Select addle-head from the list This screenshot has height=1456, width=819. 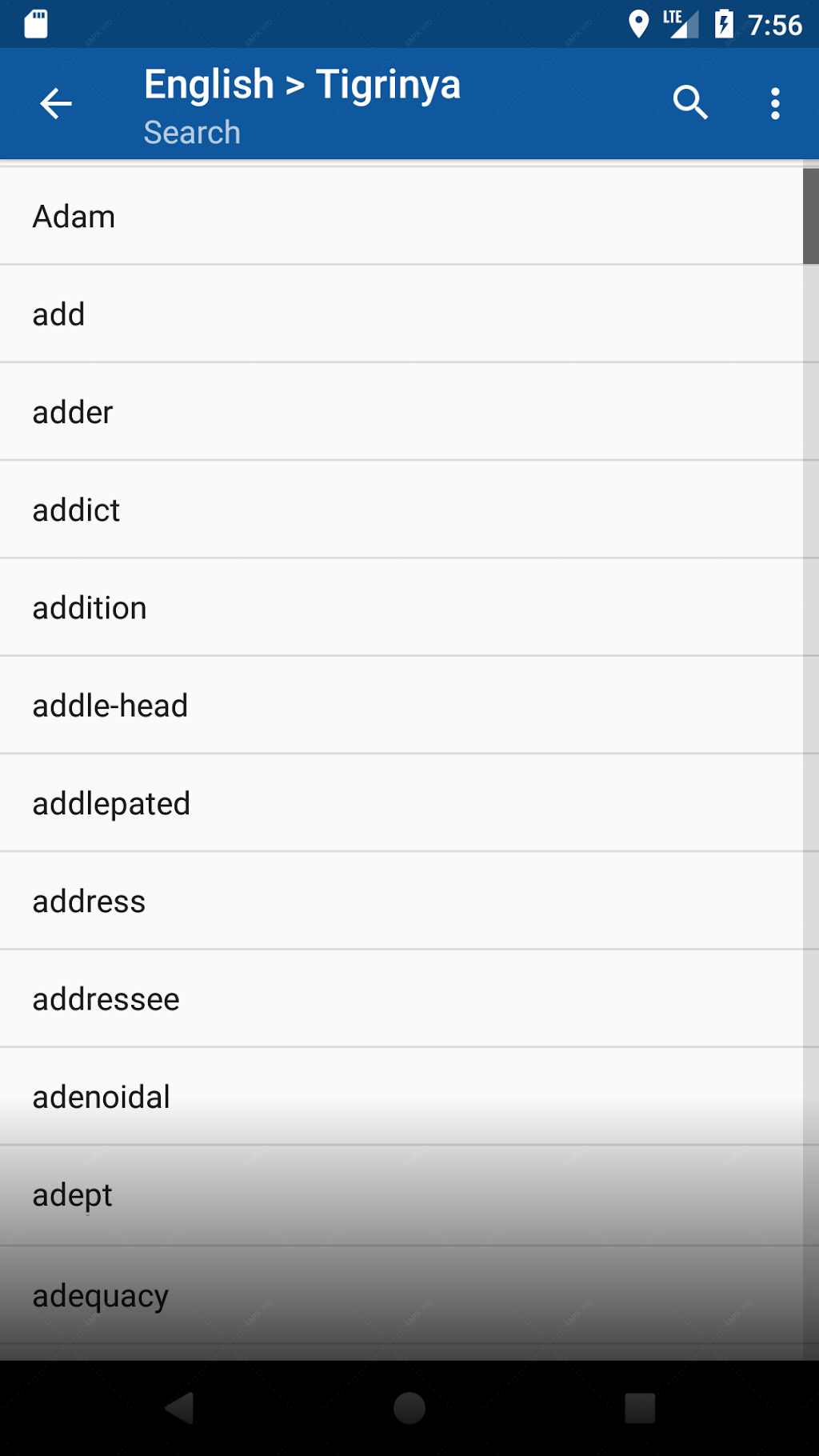(x=402, y=706)
